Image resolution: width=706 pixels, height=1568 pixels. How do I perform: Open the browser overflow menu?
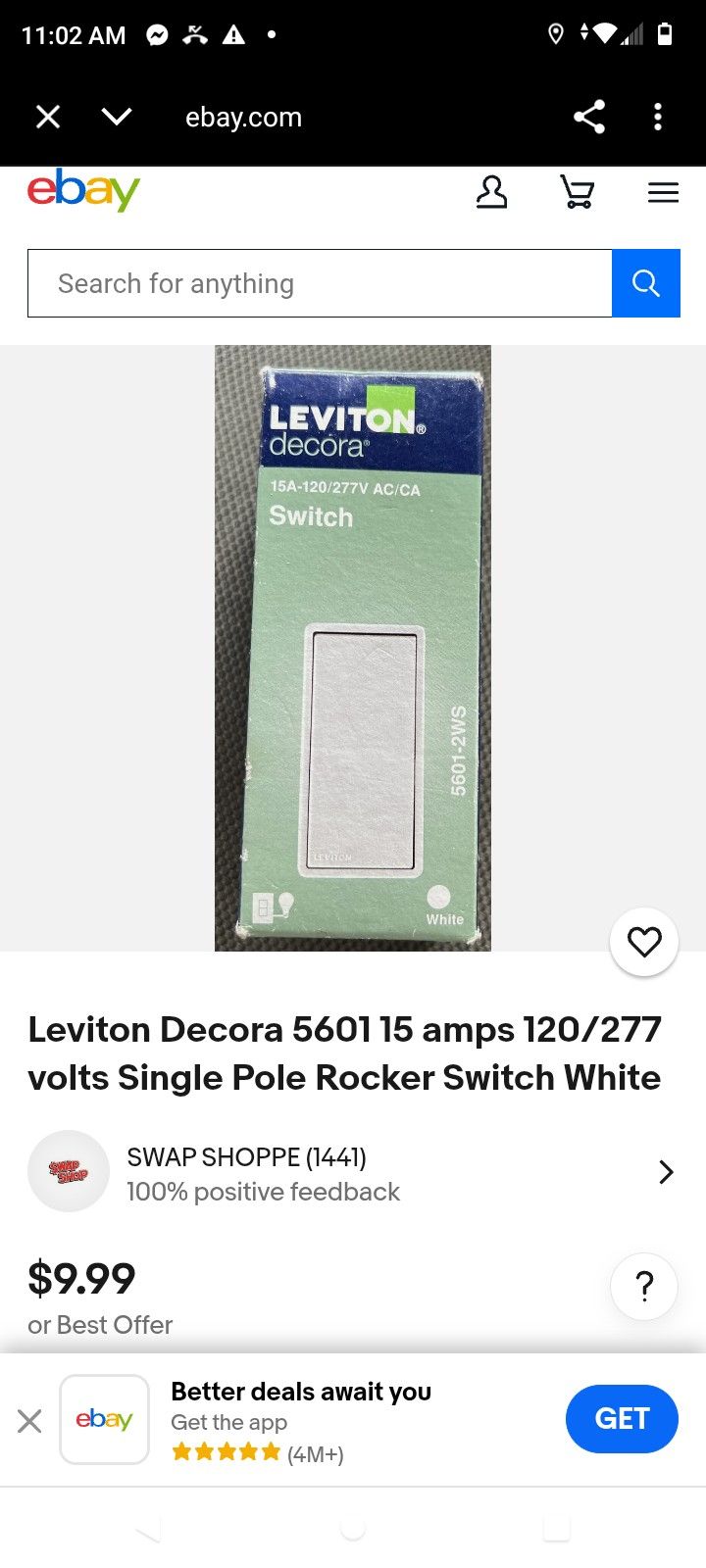658,118
